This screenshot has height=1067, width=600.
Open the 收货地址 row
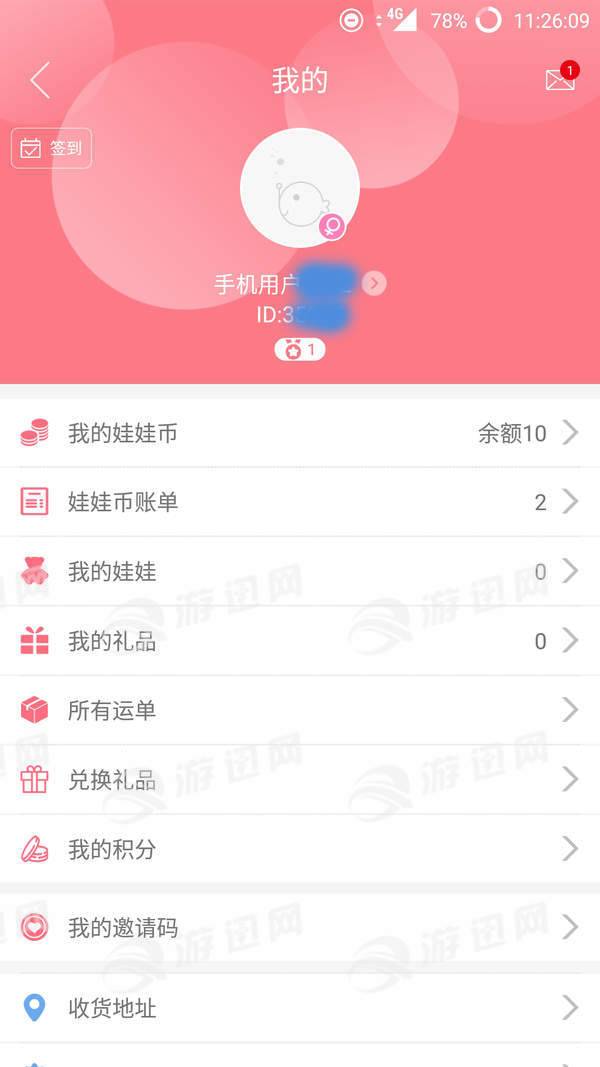[300, 1007]
